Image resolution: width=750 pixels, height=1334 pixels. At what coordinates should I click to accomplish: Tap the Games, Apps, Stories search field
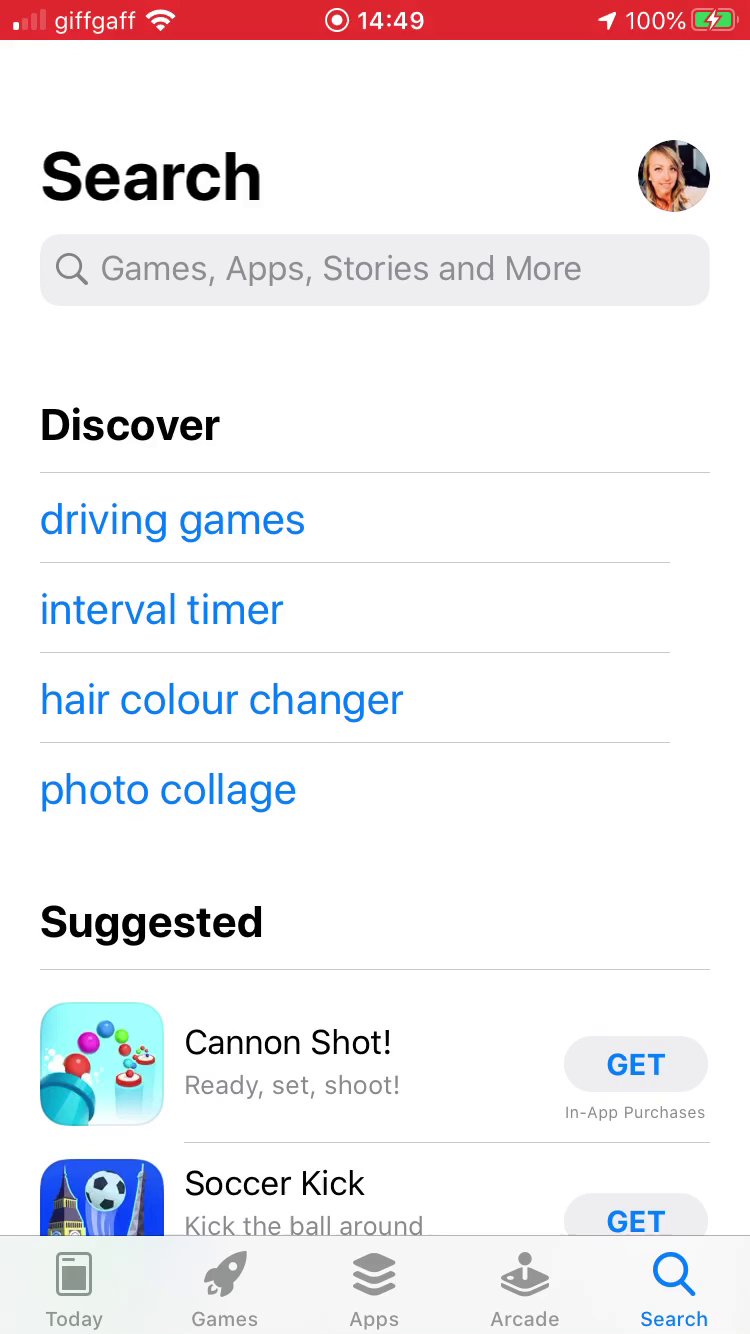coord(374,269)
